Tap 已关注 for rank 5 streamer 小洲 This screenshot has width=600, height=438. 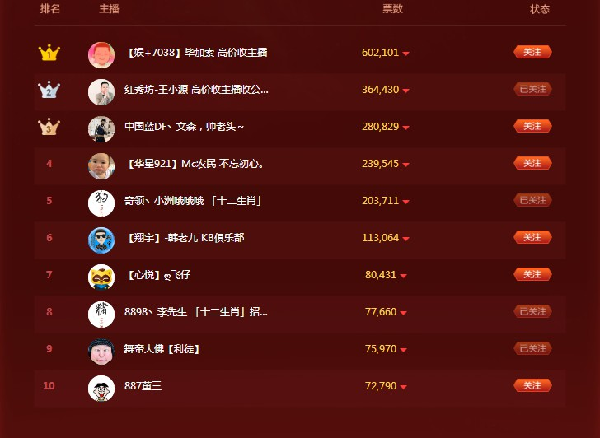pyautogui.click(x=532, y=200)
